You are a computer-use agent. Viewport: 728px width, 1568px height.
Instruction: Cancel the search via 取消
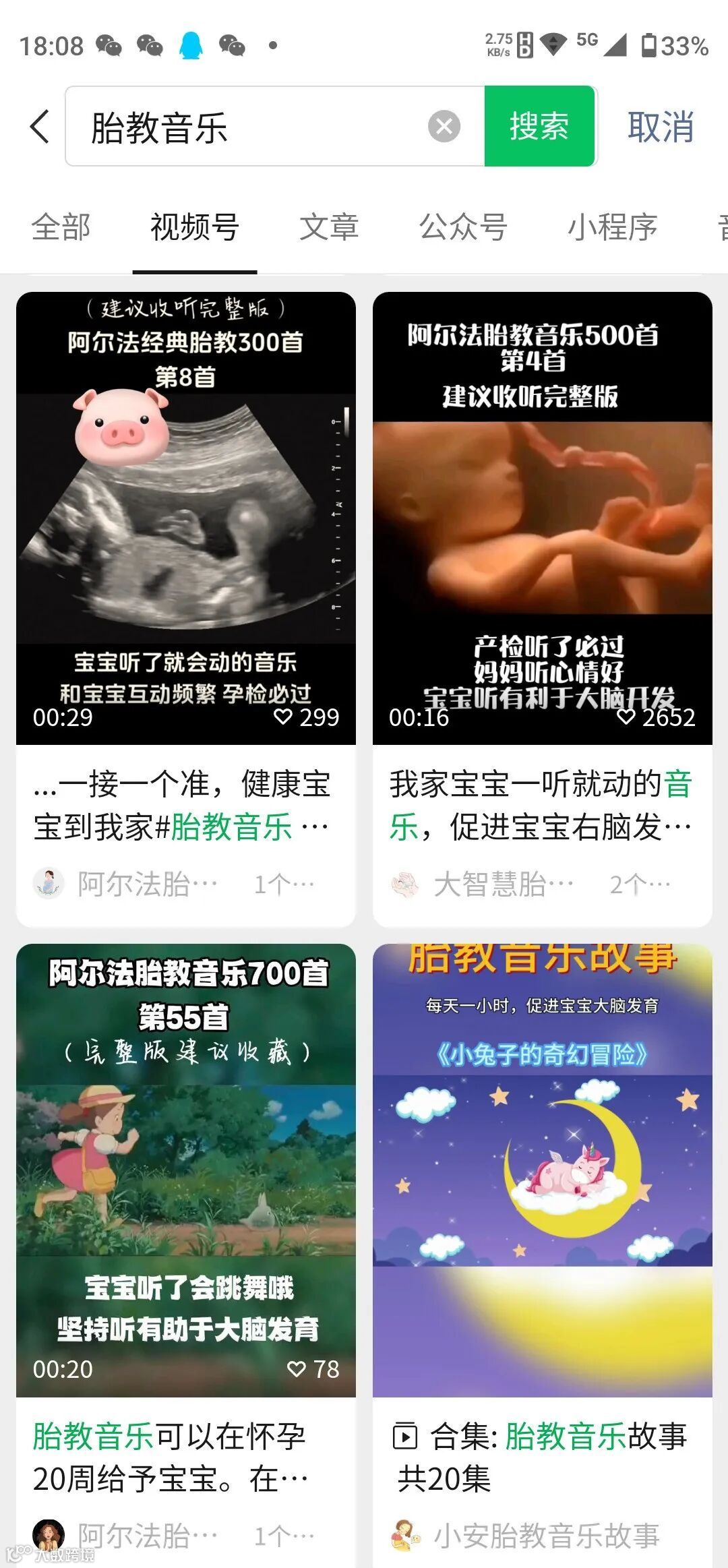661,127
